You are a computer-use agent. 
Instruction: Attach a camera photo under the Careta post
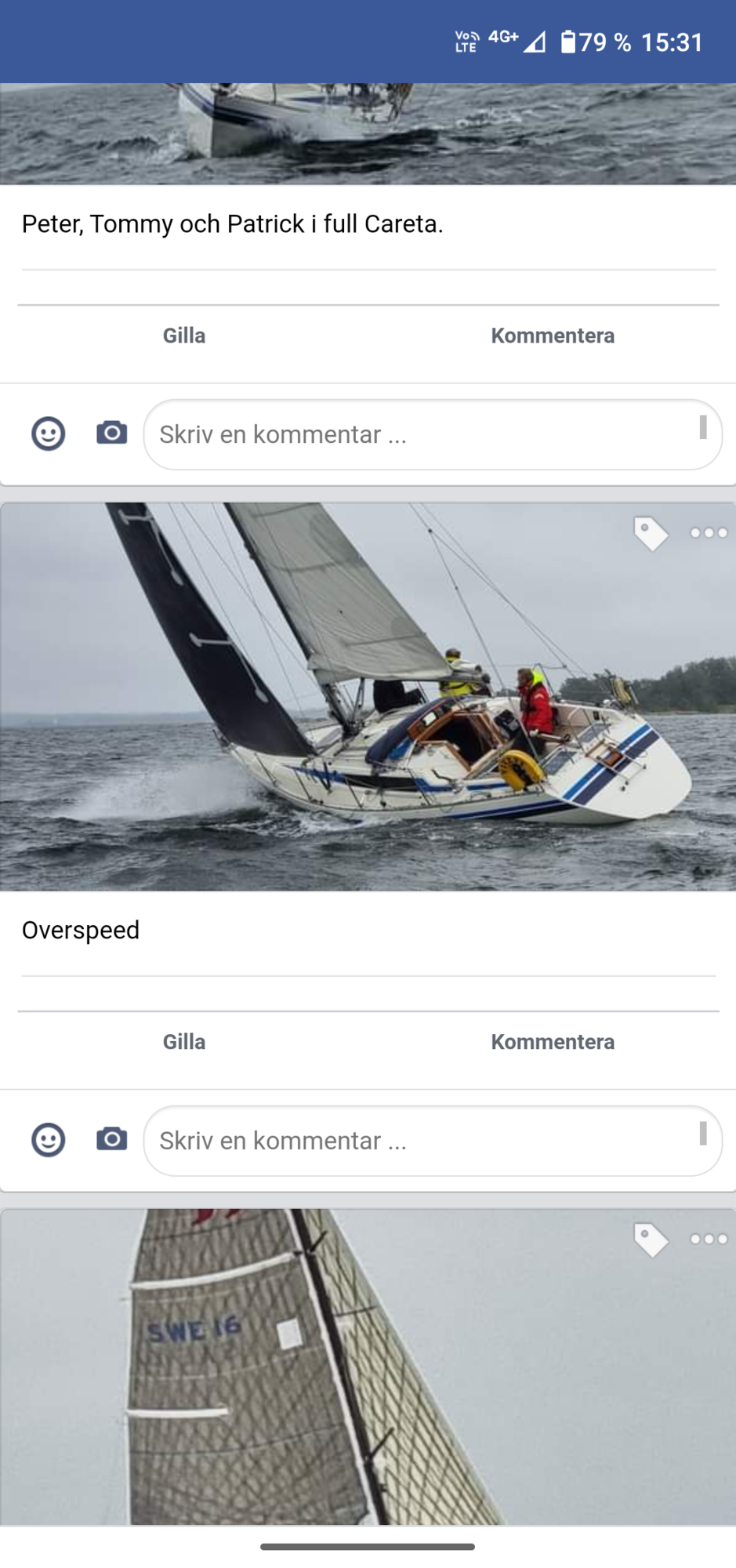tap(112, 432)
